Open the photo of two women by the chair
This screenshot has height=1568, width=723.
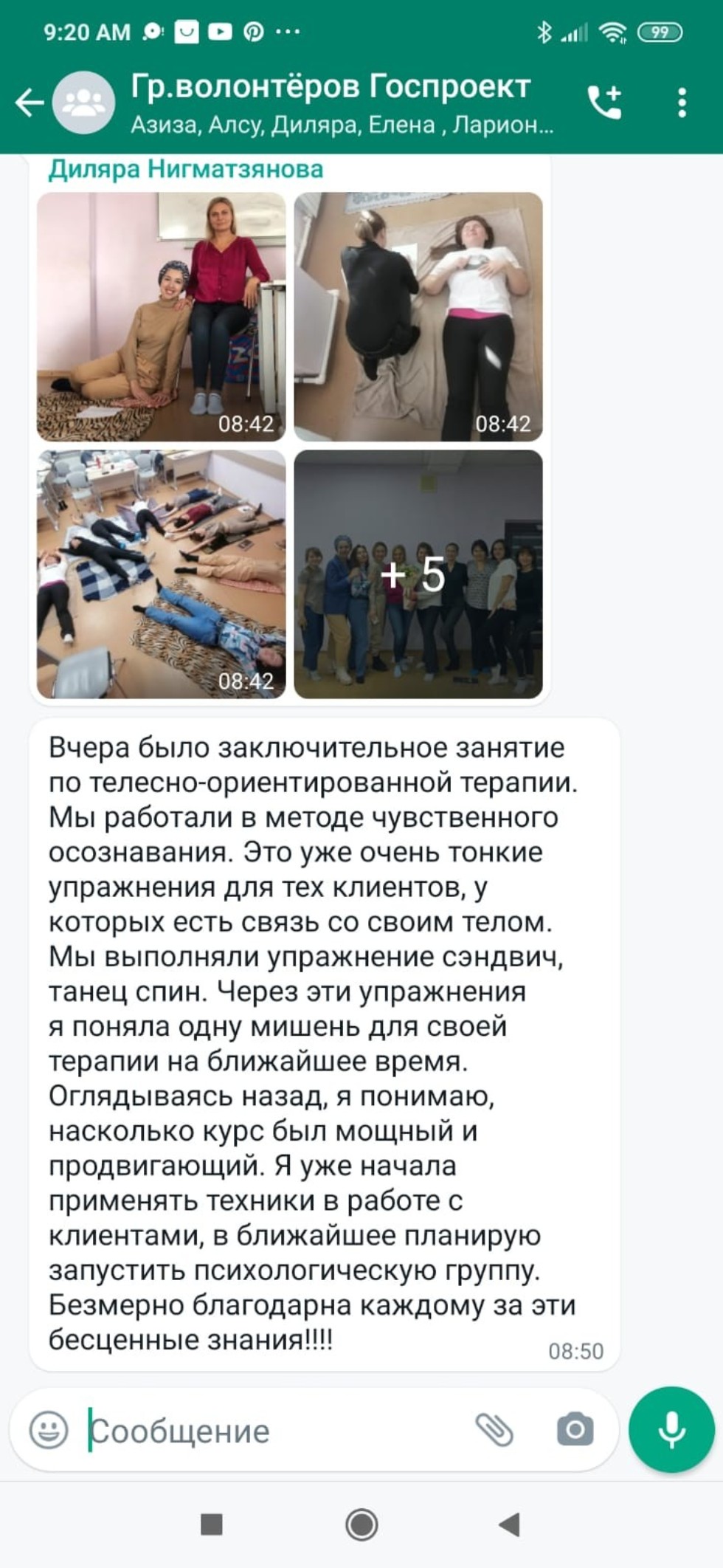coord(161,317)
